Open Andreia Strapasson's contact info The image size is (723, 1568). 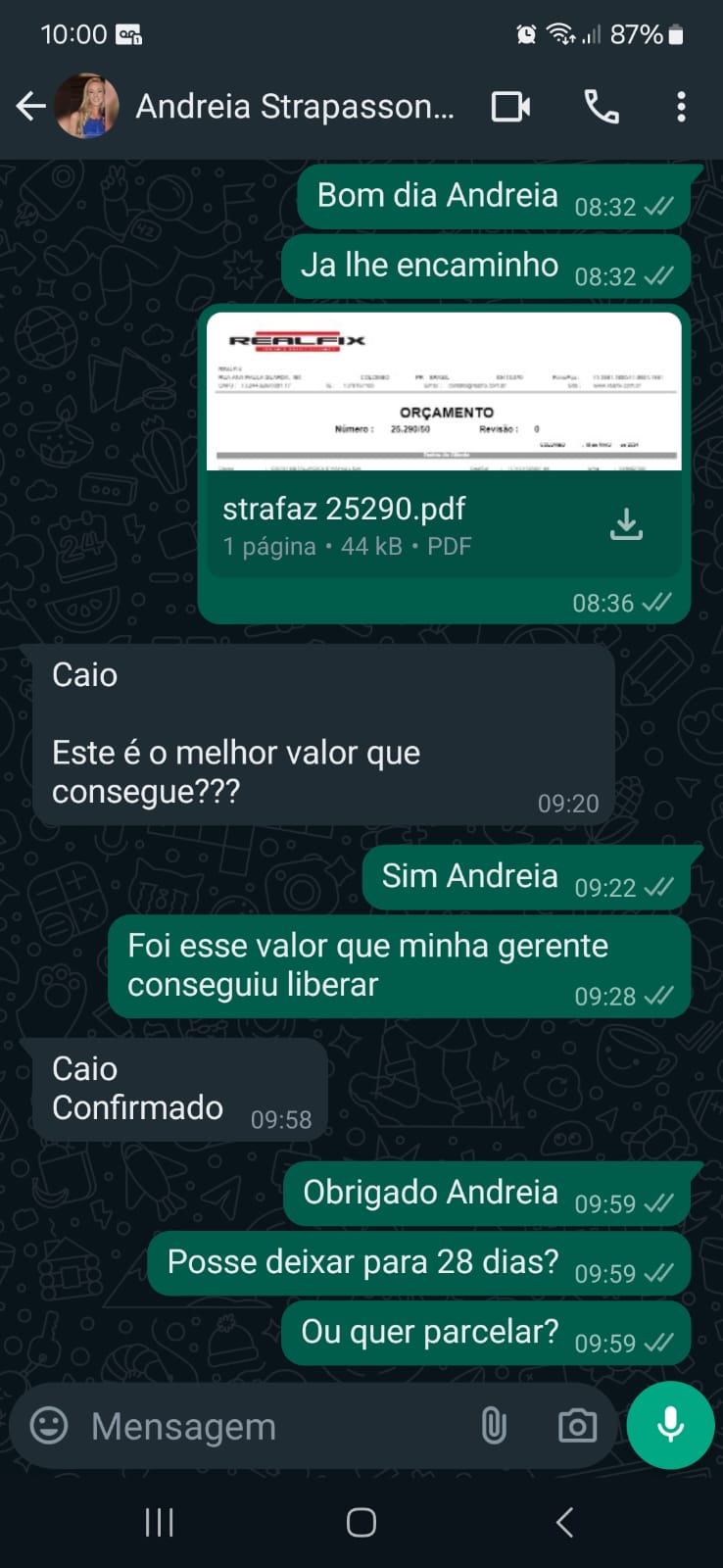(x=294, y=106)
